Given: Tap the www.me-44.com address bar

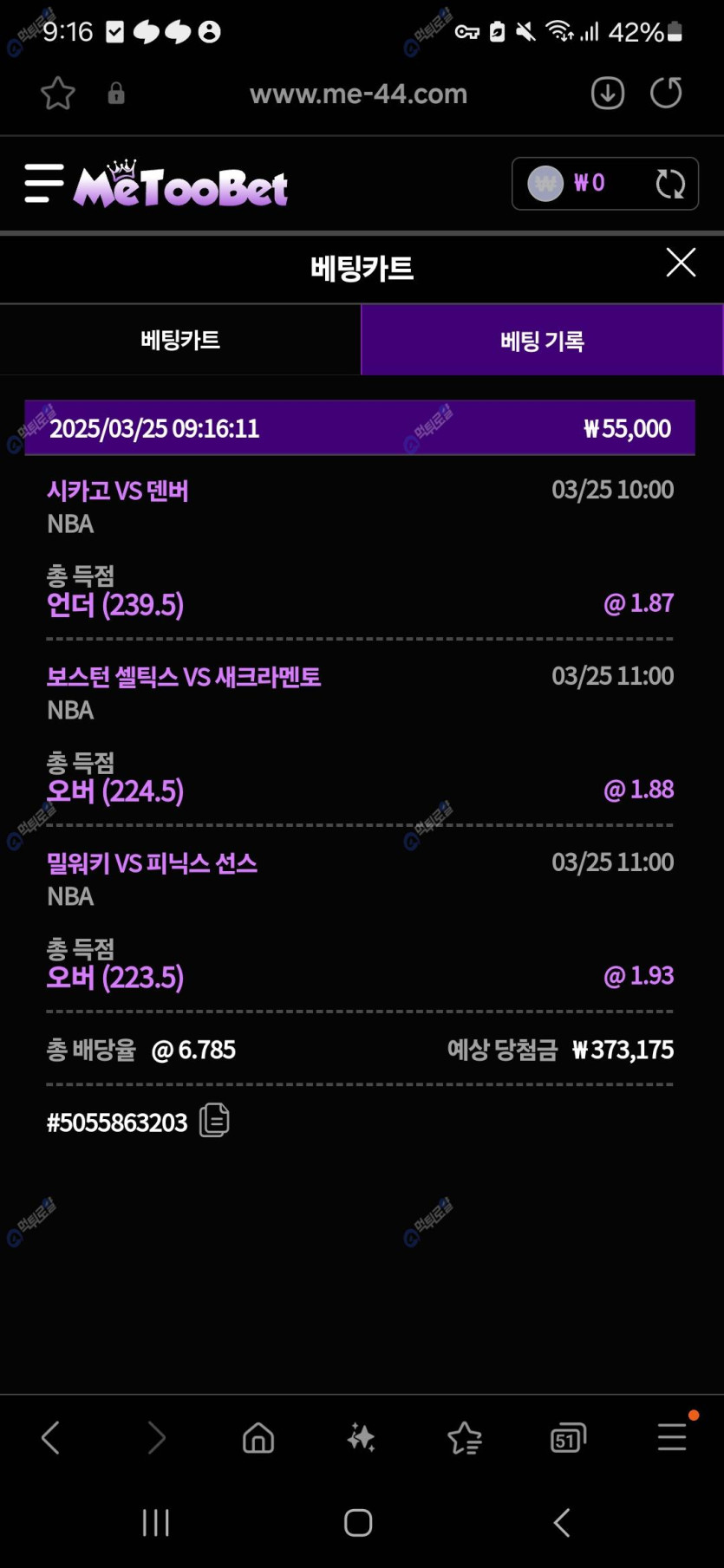Looking at the screenshot, I should click(358, 94).
